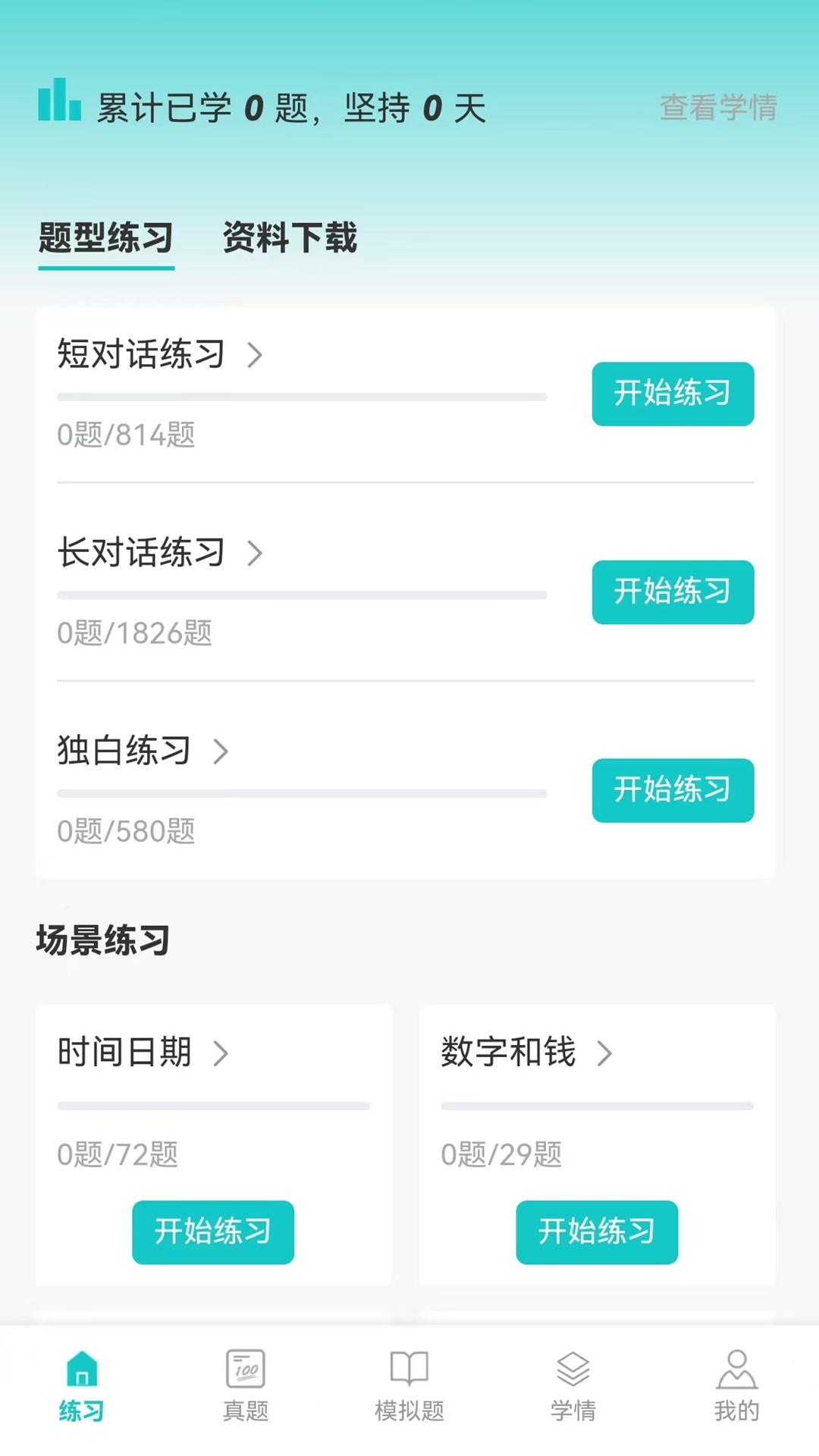
Task: Switch to the 资料下载 tab
Action: click(290, 237)
